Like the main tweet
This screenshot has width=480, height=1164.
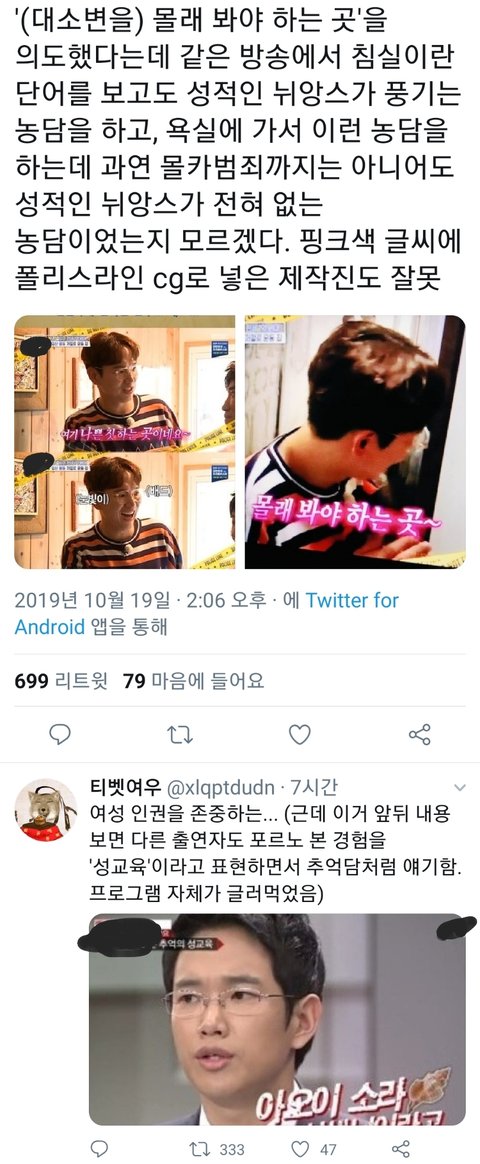pyautogui.click(x=299, y=735)
